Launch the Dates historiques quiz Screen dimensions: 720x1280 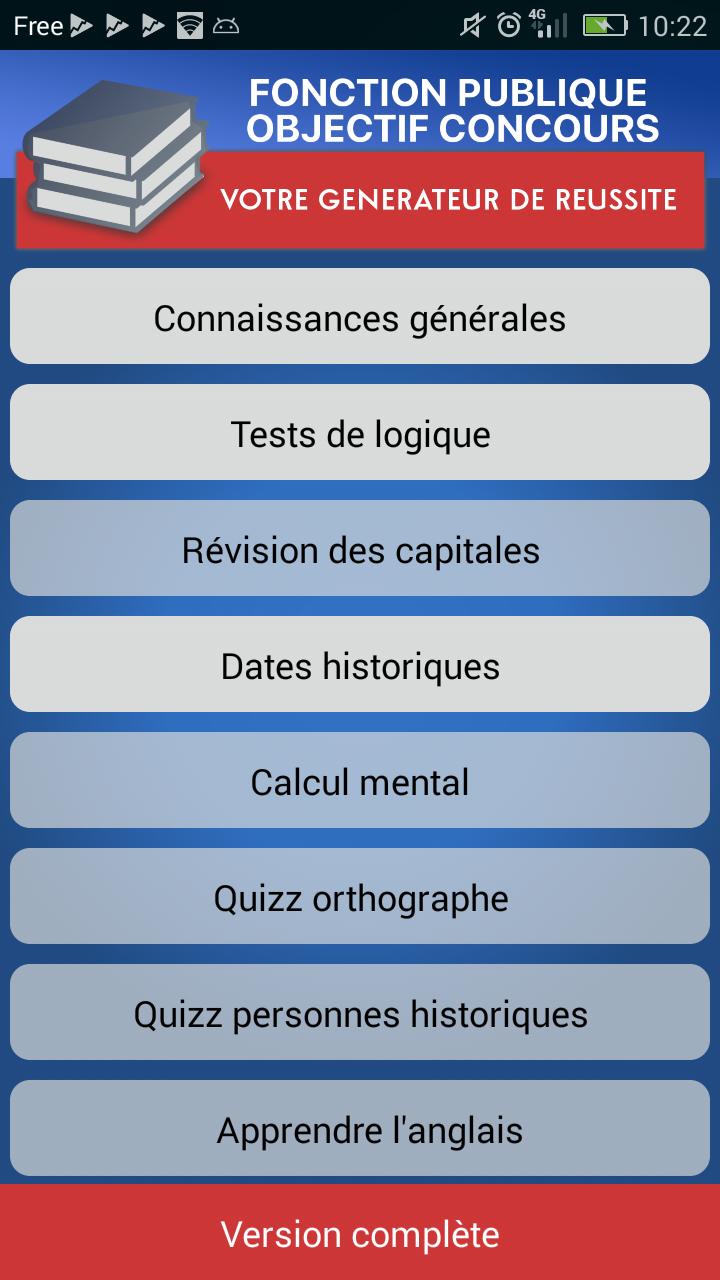pyautogui.click(x=360, y=664)
